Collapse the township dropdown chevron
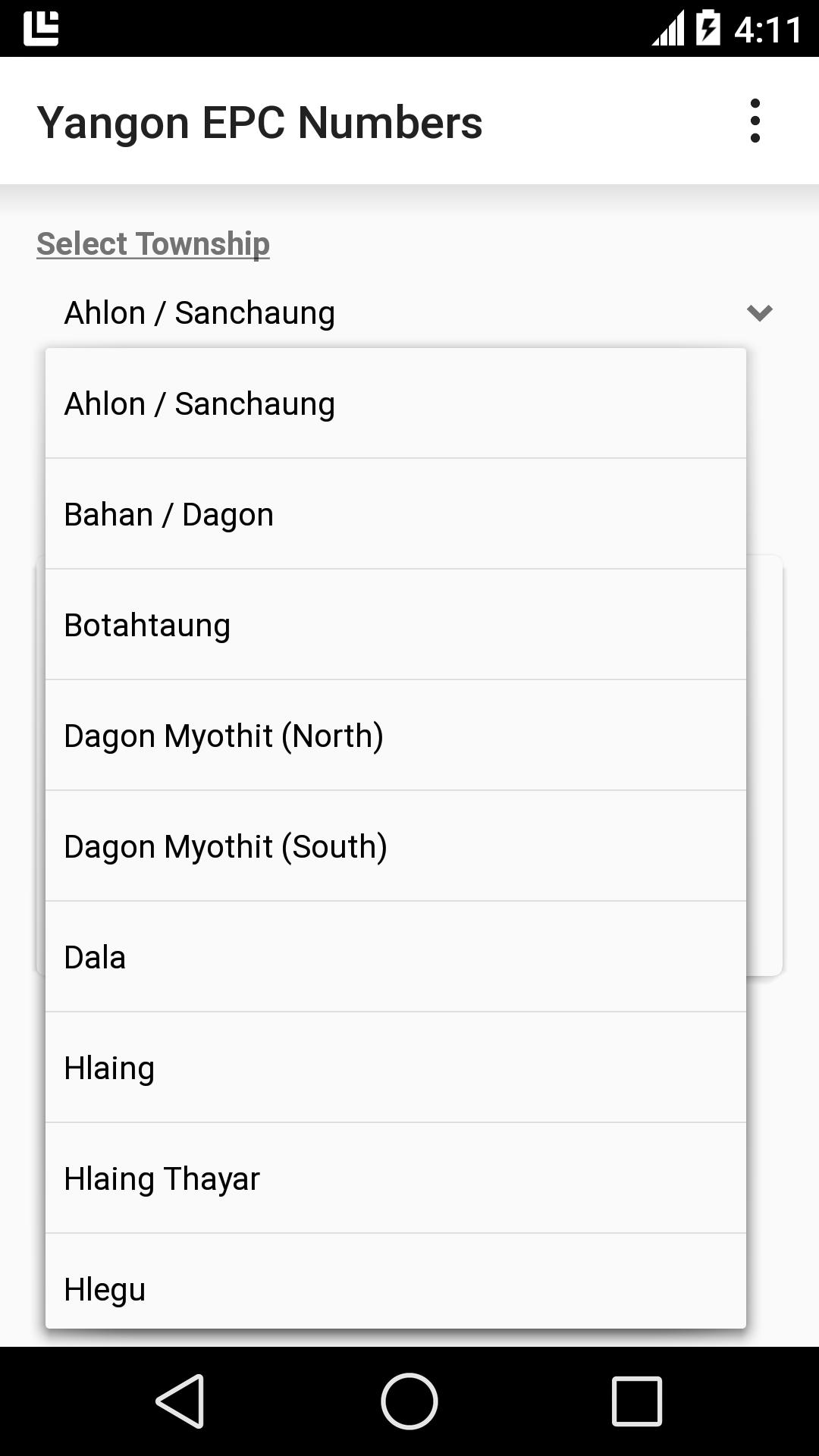This screenshot has width=819, height=1456. pos(759,313)
